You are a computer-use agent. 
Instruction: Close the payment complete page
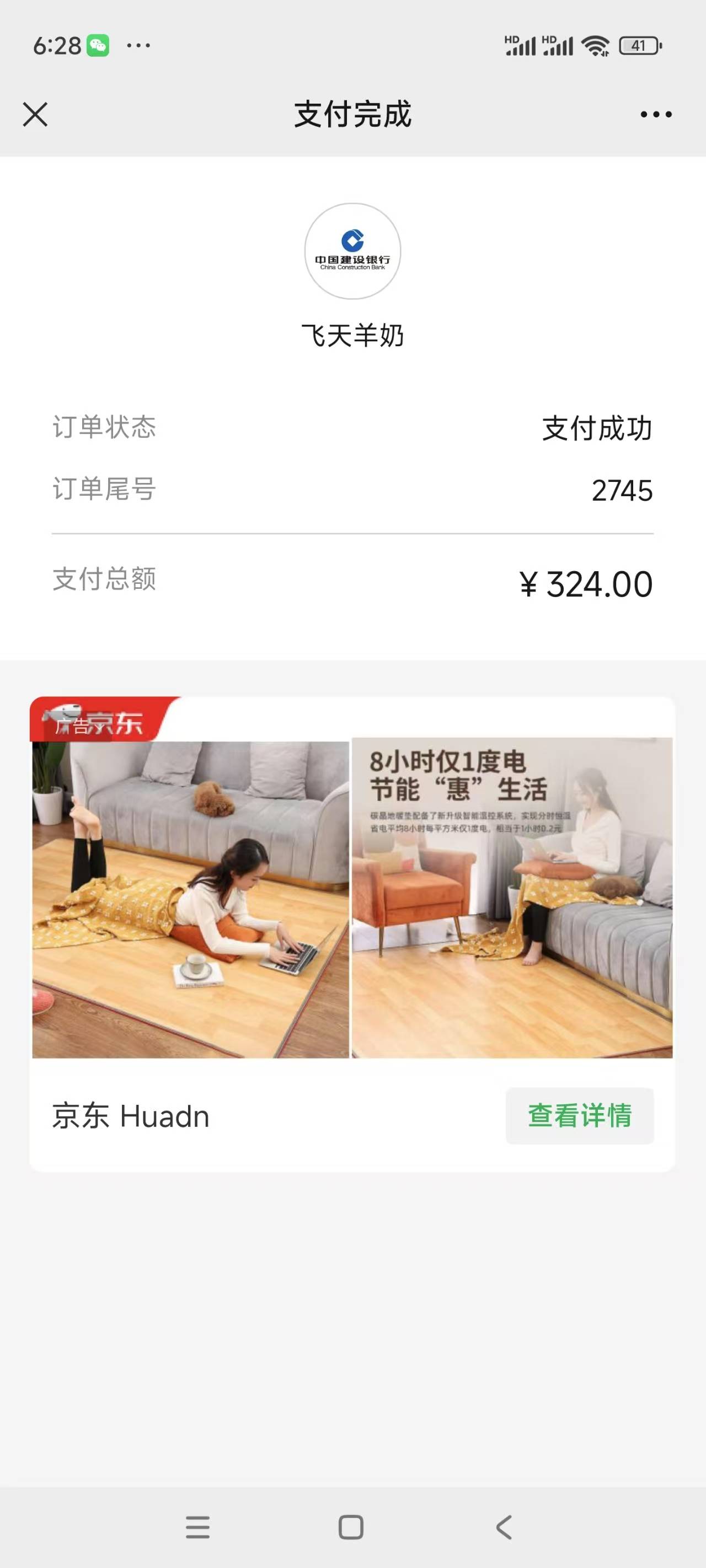tap(35, 115)
